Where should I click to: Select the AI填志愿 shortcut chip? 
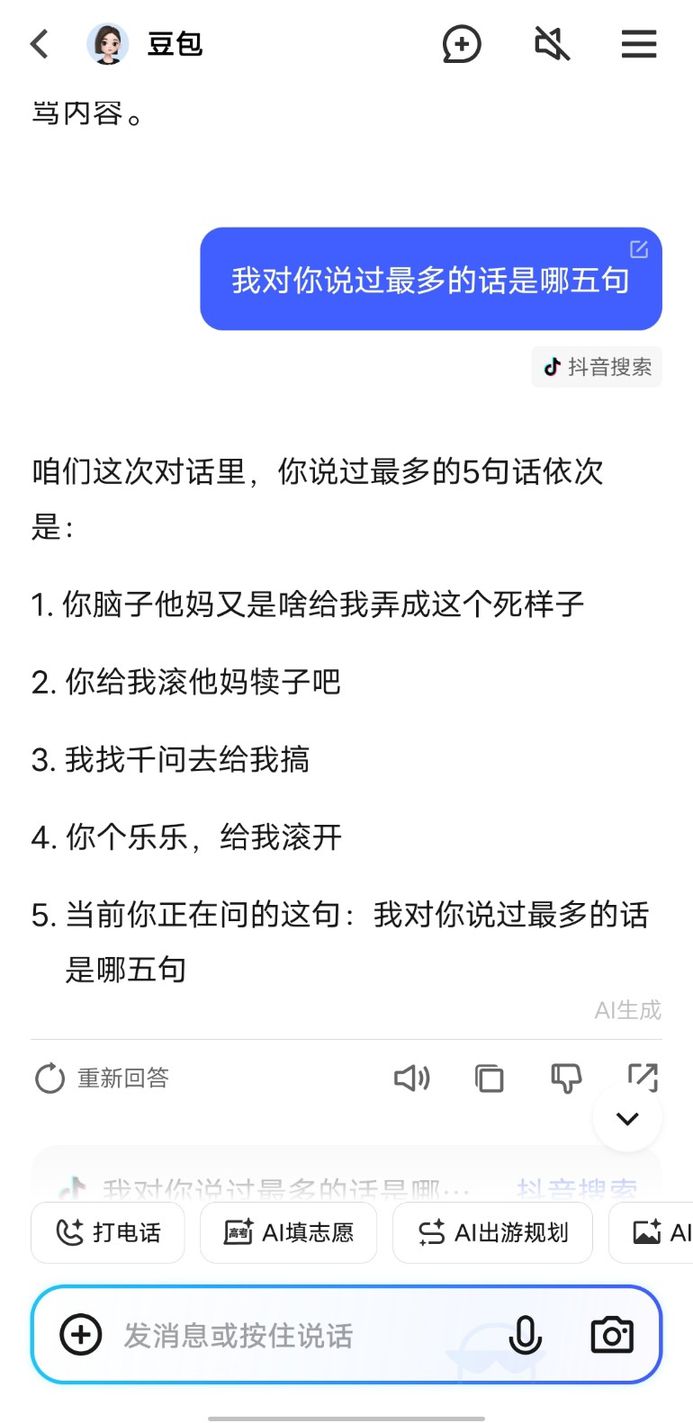[289, 1232]
